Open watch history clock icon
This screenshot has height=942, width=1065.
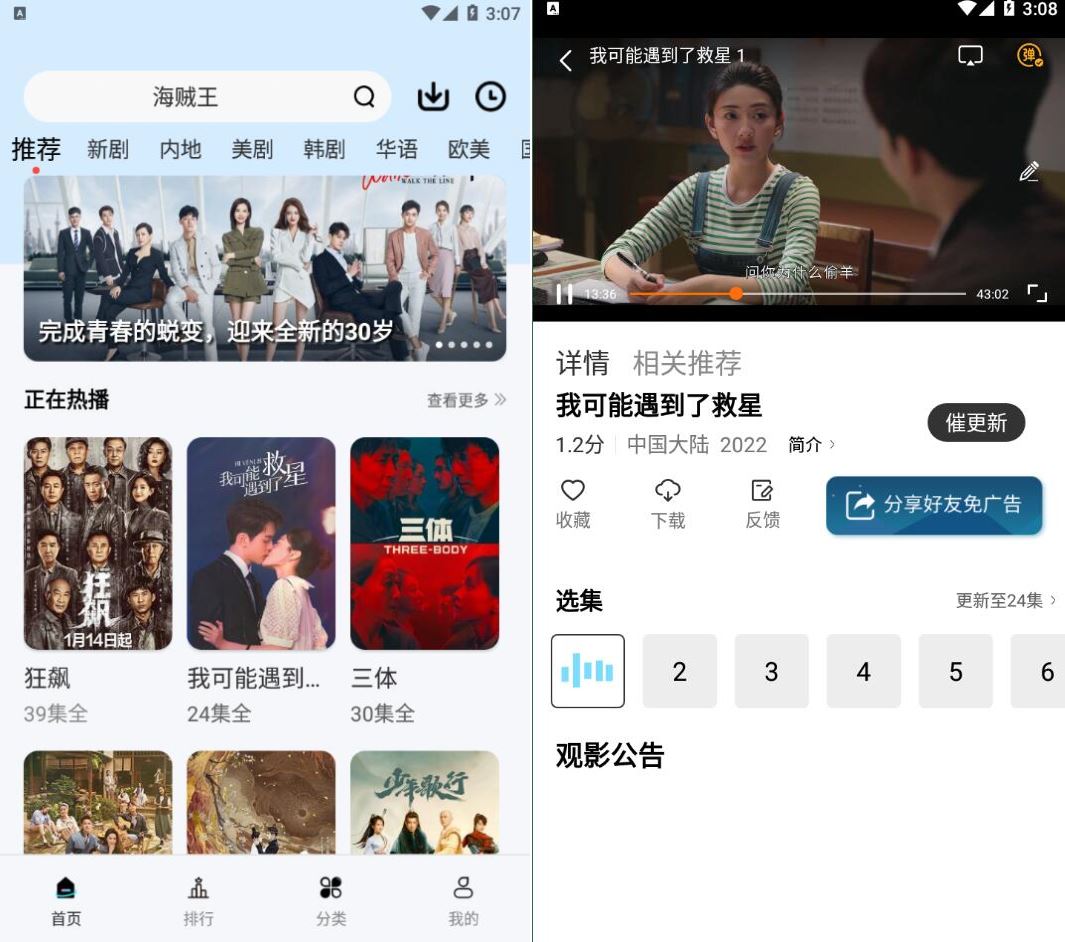click(490, 97)
